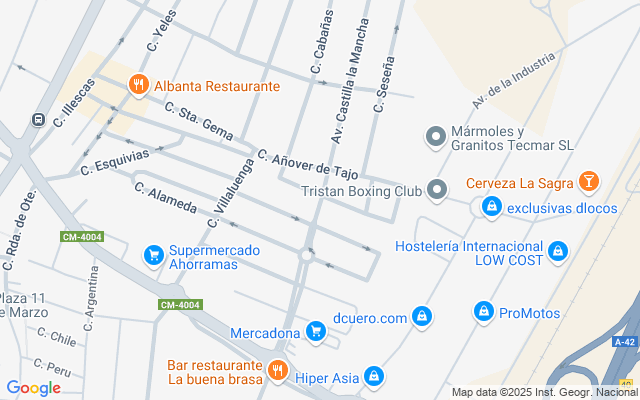Tap the bus stop icon near C. Illescas
The height and width of the screenshot is (400, 640).
38,119
